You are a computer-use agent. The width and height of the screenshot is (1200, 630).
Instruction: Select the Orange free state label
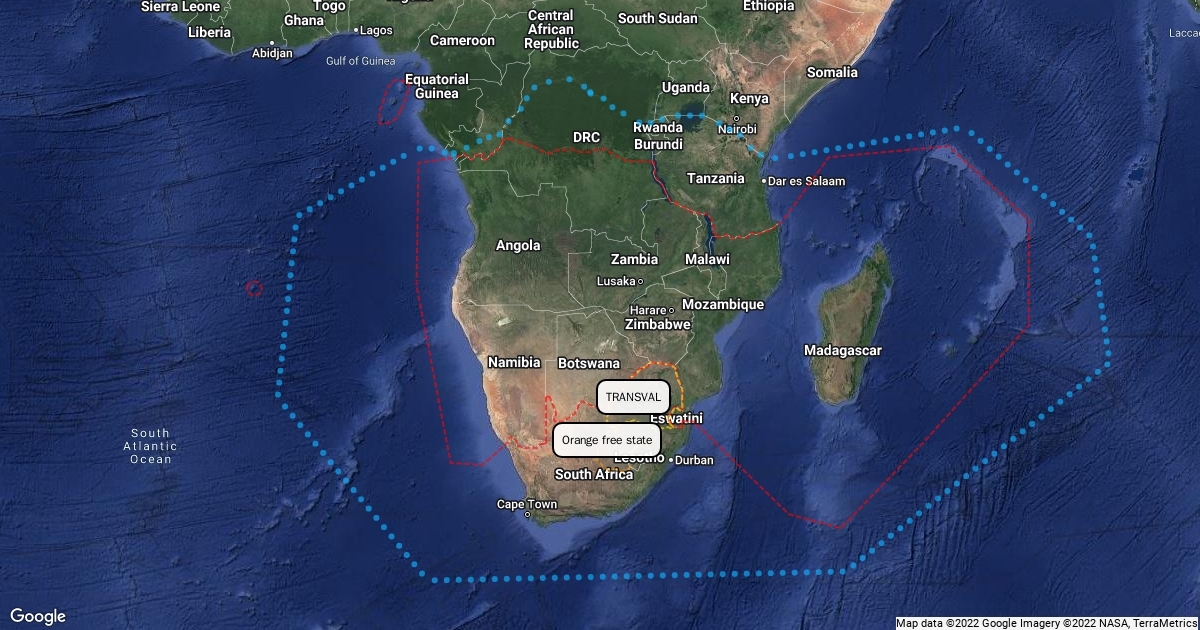click(606, 440)
